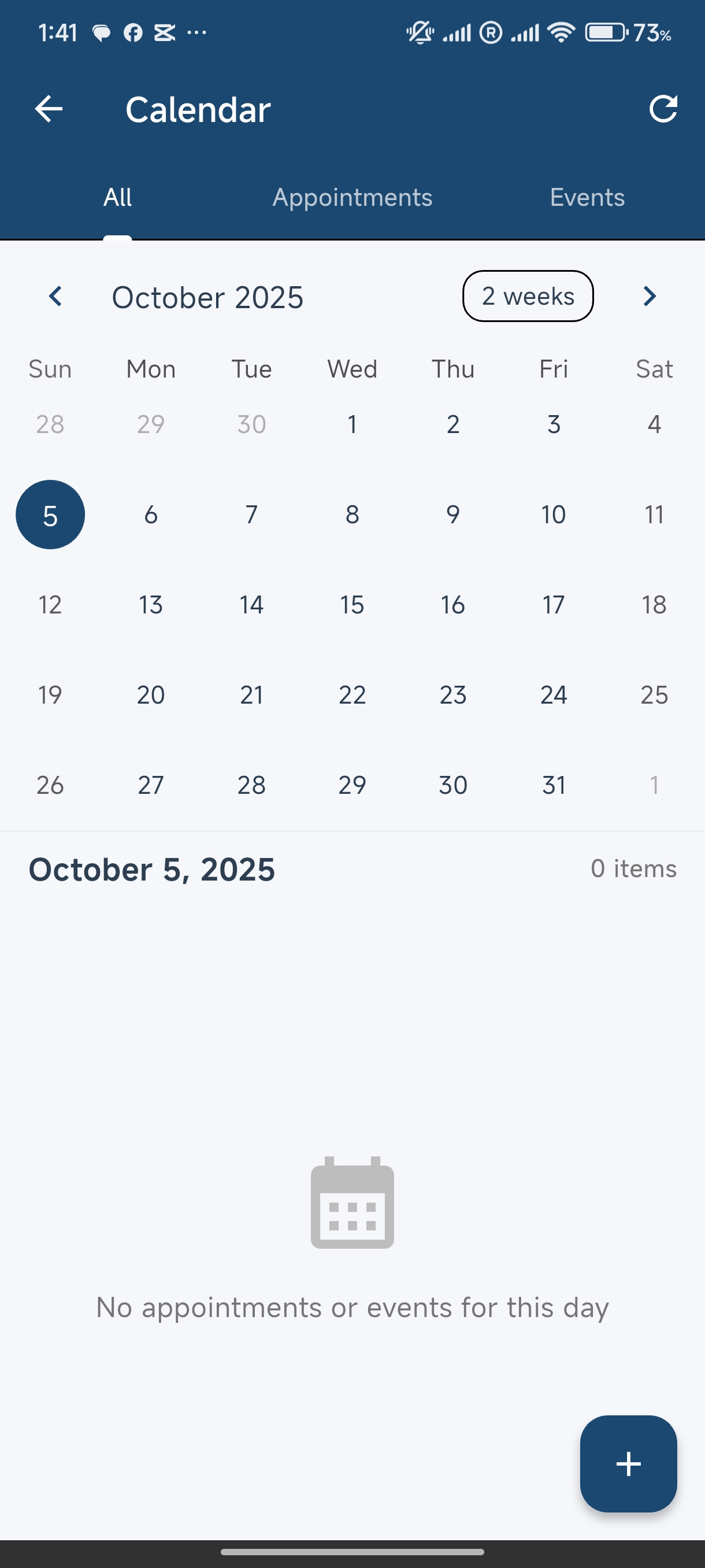Select Wednesday October 1
705x1568 pixels.
point(351,424)
